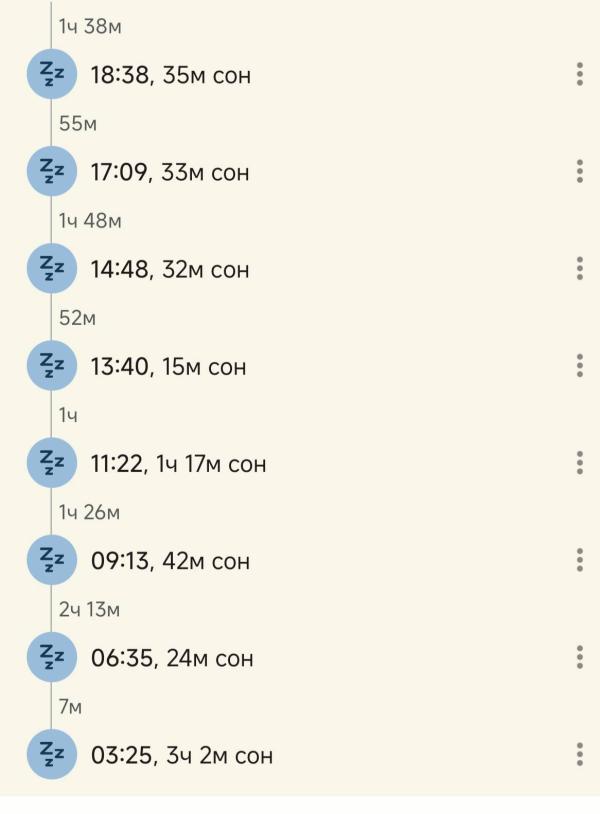Select the 13:40, 15м сон record
This screenshot has height=814, width=600.
point(168,367)
